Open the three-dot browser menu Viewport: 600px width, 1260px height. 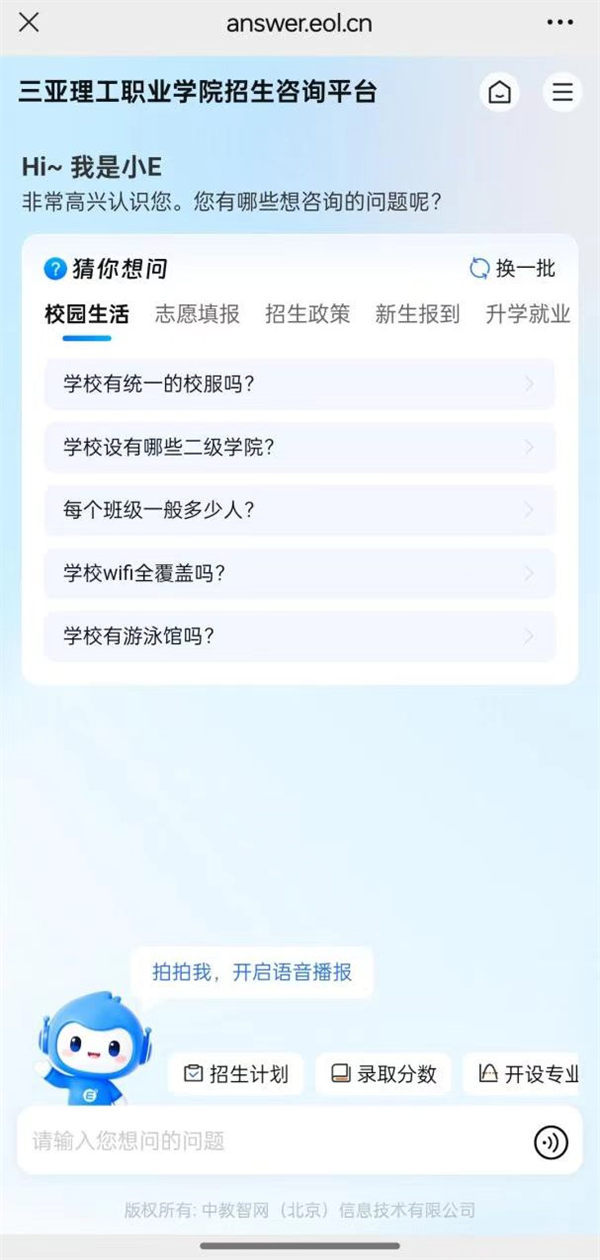[x=560, y=22]
